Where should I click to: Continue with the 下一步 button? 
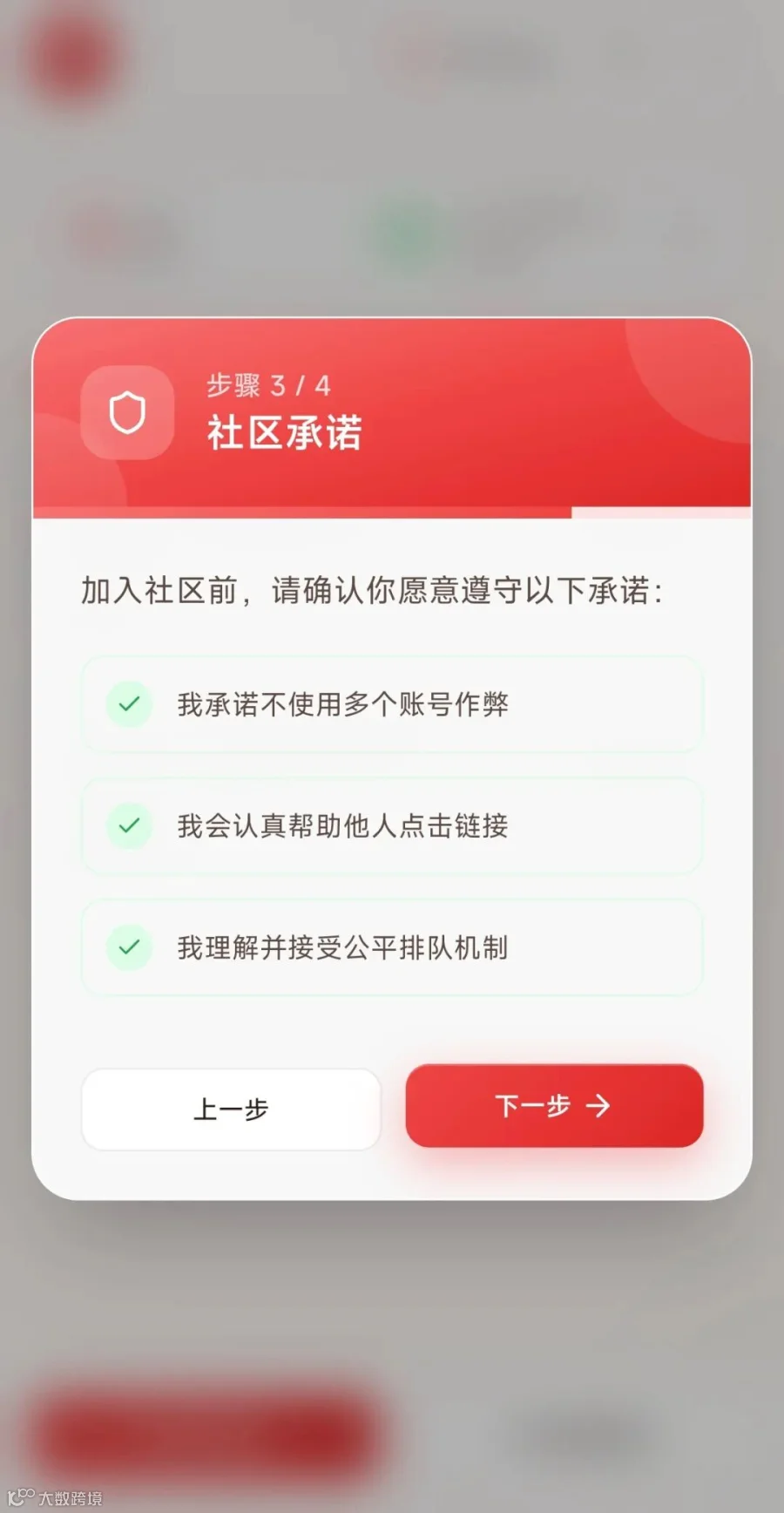click(554, 1106)
